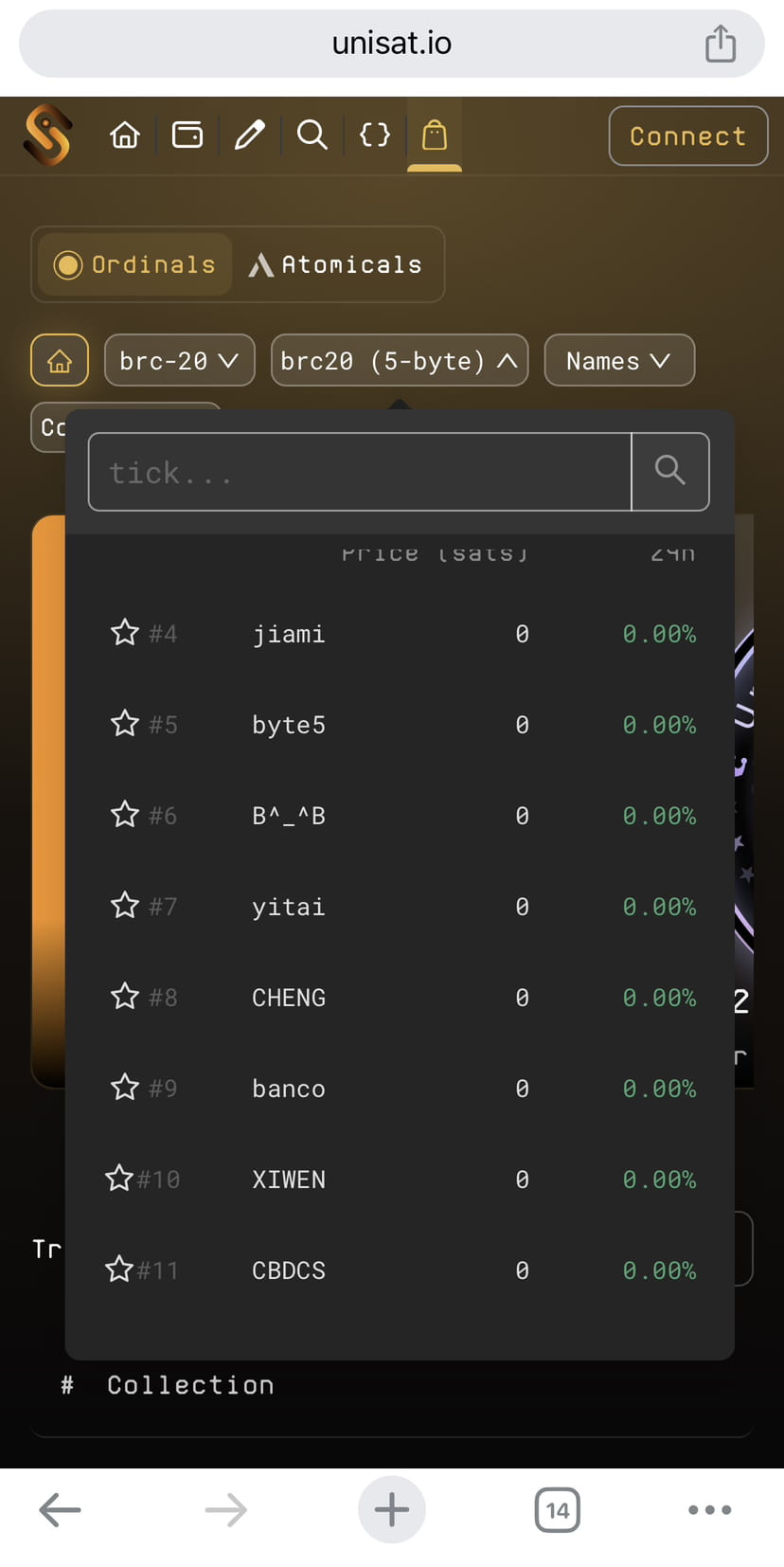784x1567 pixels.
Task: Click the home filter icon below Ordinals
Action: [59, 360]
